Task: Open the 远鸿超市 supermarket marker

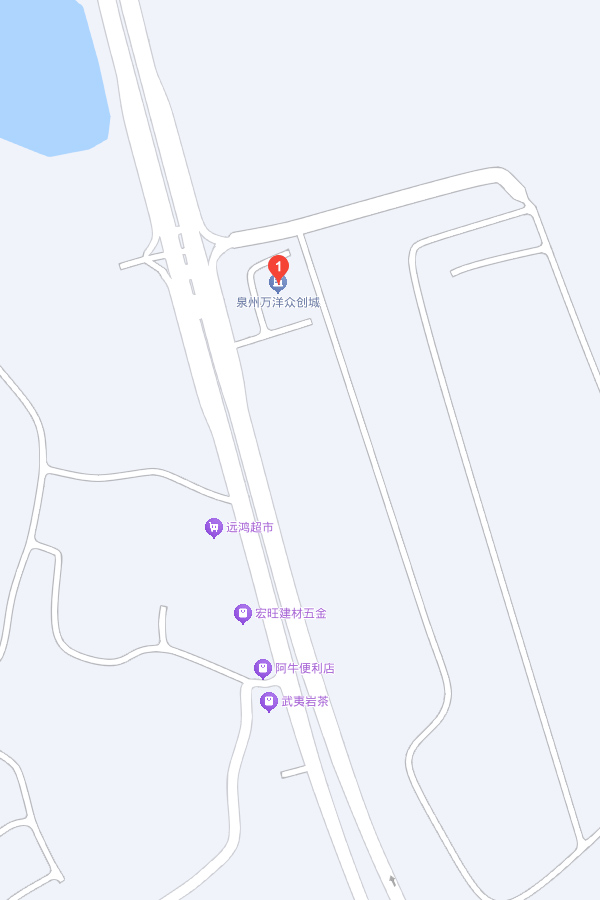Action: tap(213, 527)
